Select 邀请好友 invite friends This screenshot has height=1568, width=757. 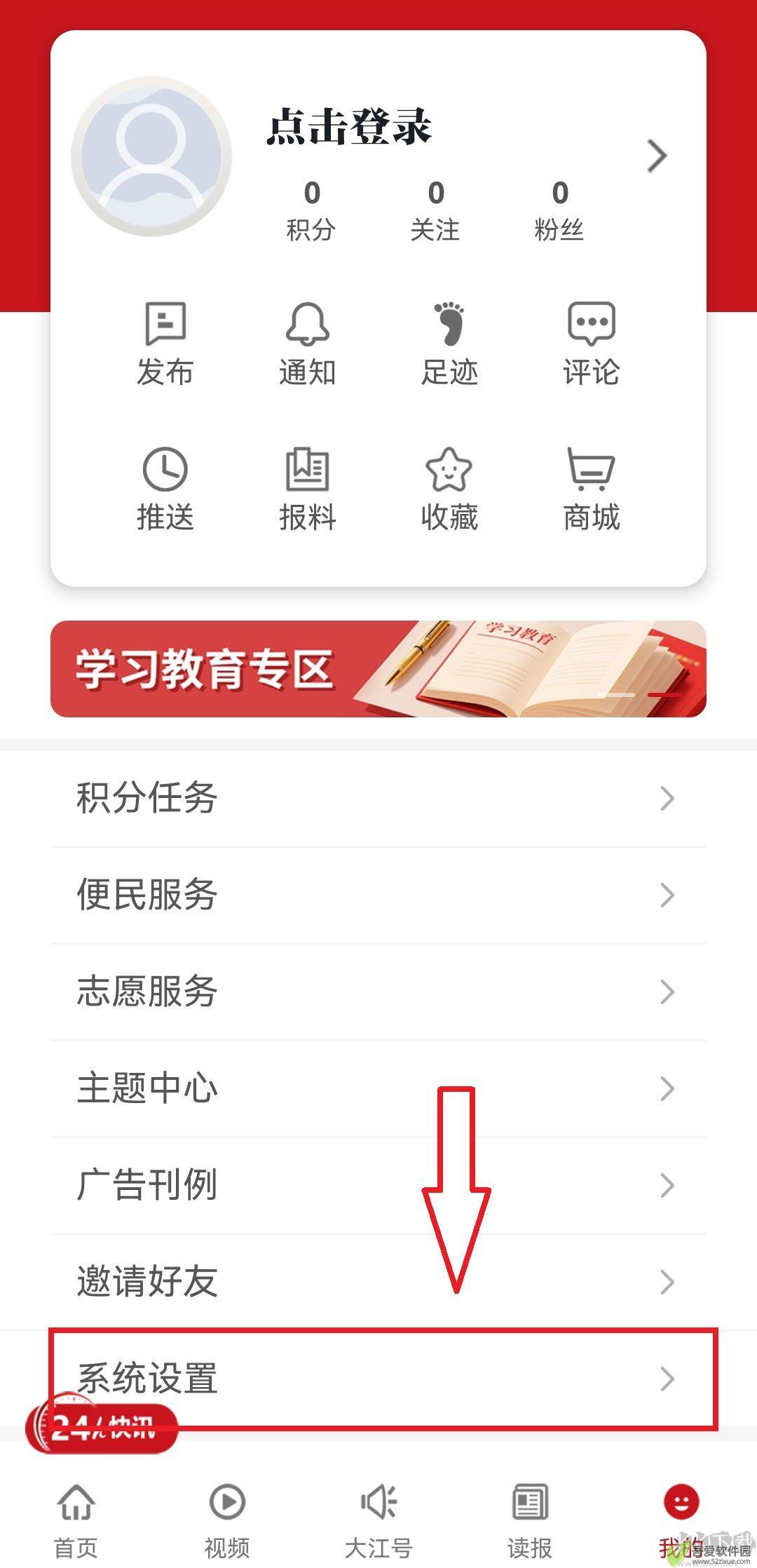[x=378, y=1282]
